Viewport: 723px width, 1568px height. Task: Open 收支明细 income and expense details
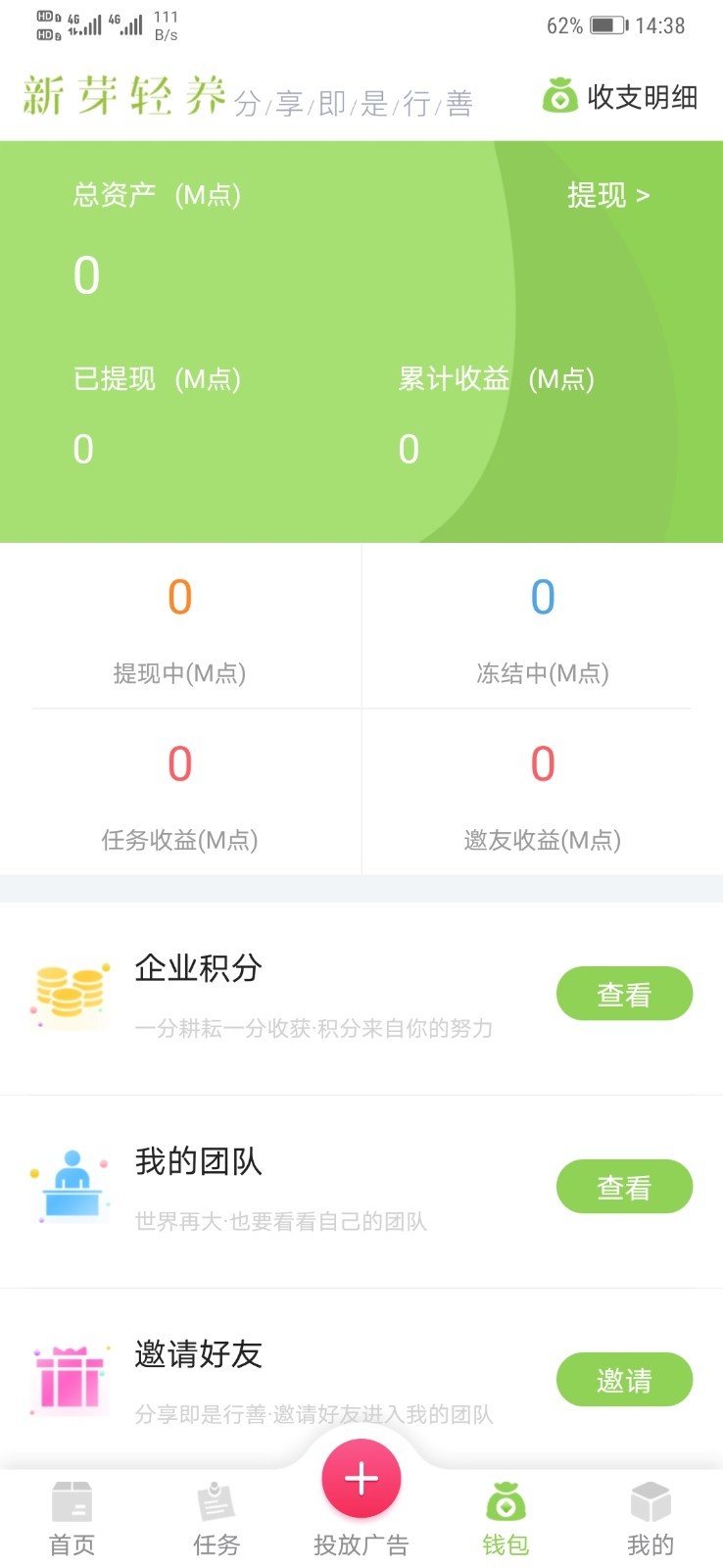click(x=620, y=97)
